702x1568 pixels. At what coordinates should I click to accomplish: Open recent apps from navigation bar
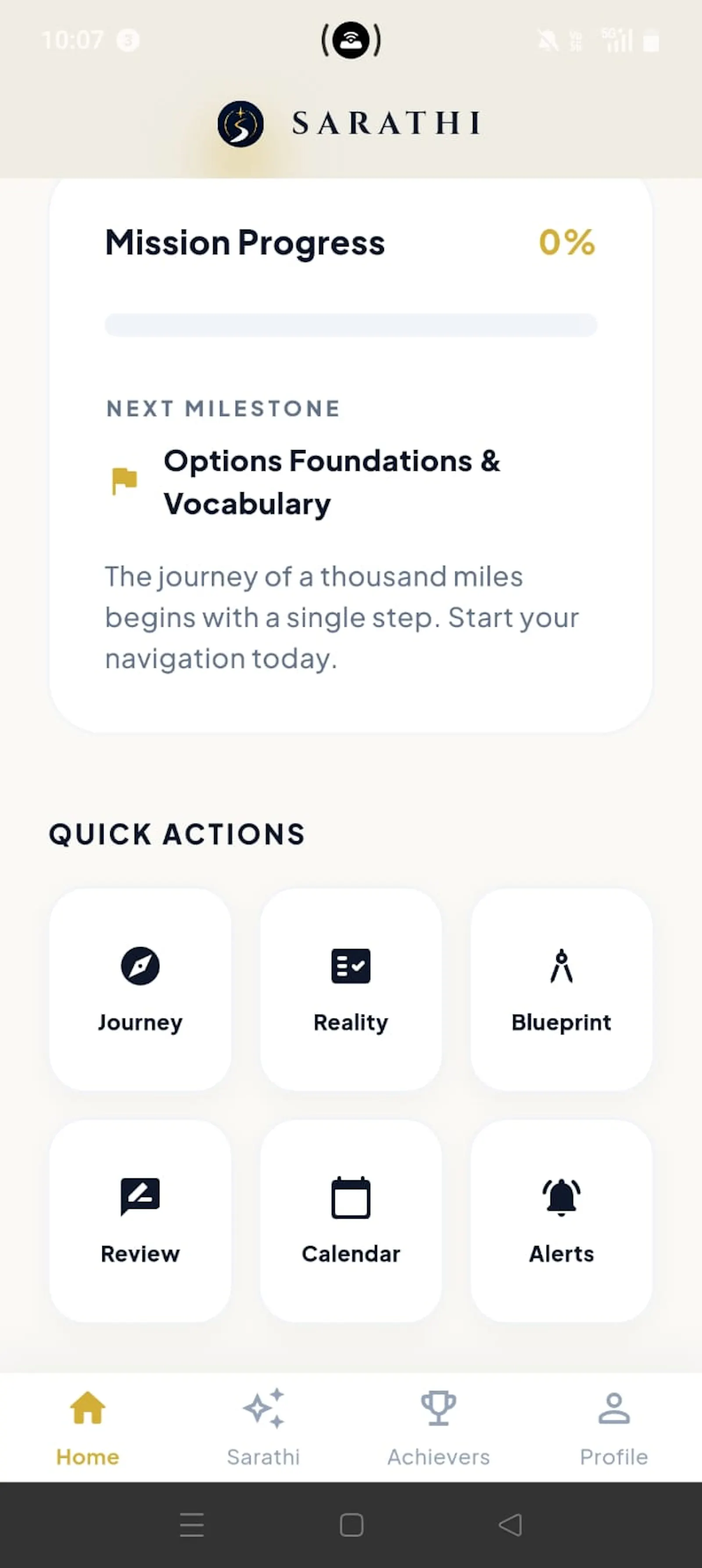tap(192, 1525)
